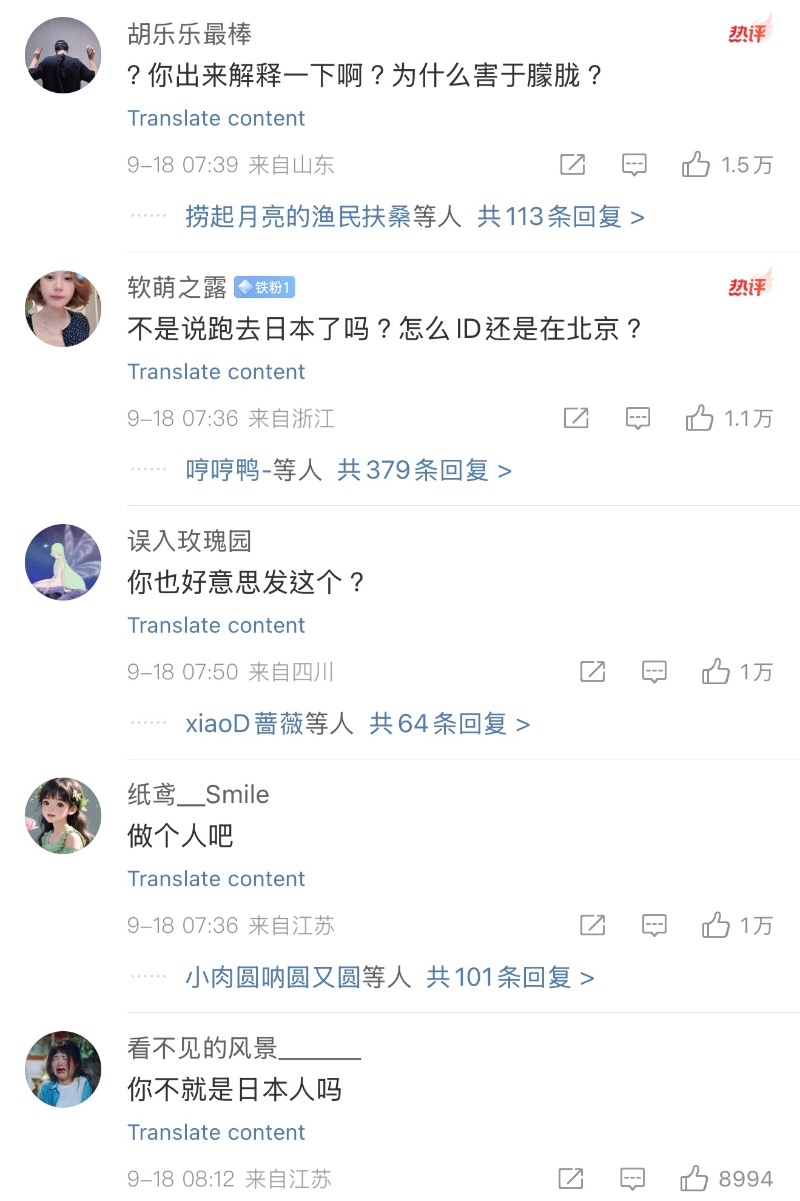
Task: Like 看不见的风景's comment
Action: (694, 1178)
